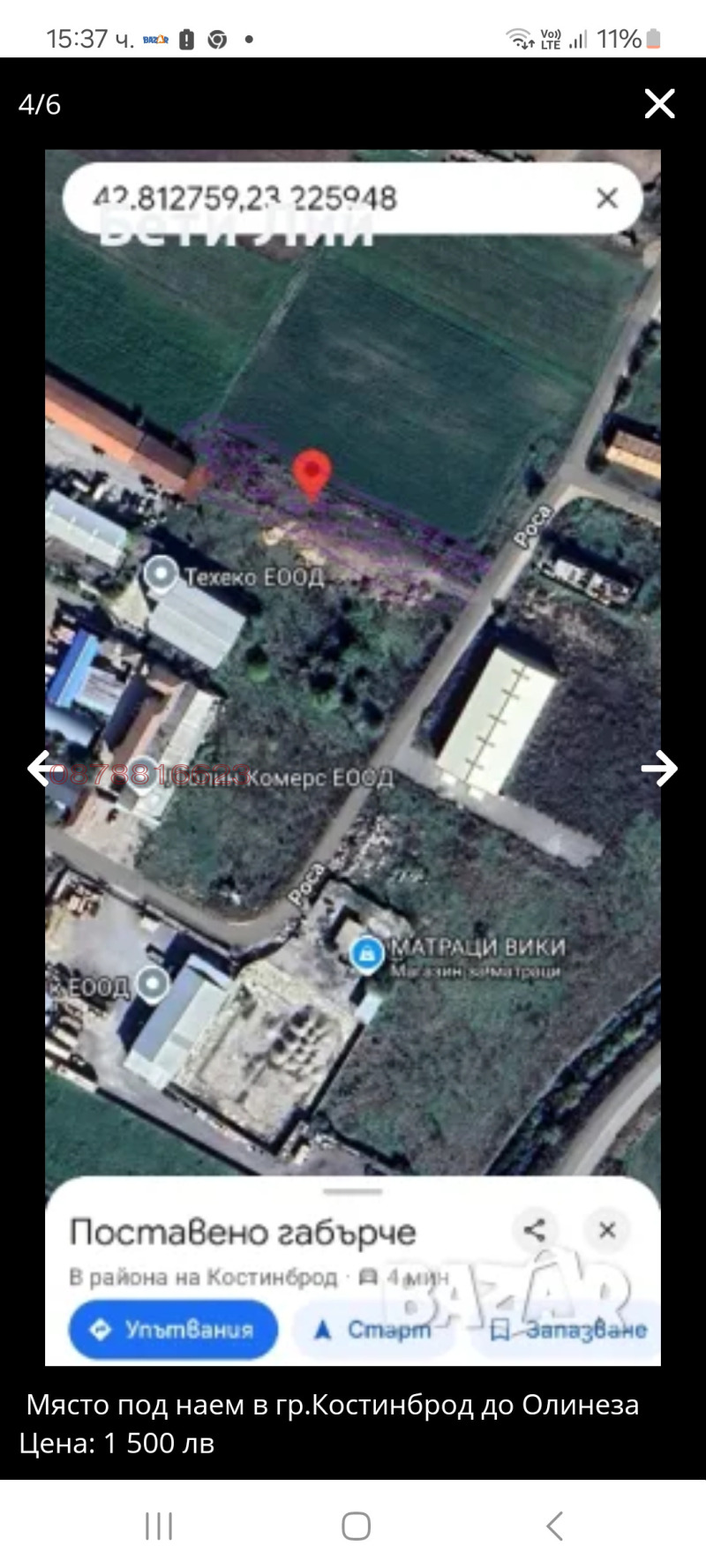Screen dimensions: 706x1568
Task: Tap the Android back button
Action: 553,1526
